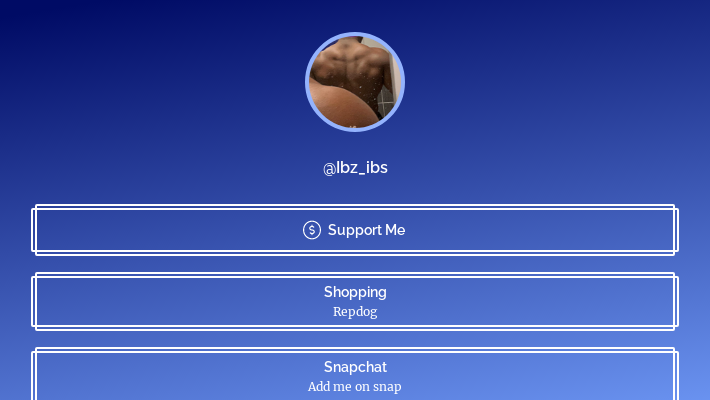Image resolution: width=710 pixels, height=400 pixels.
Task: Open the Shopping Repdog link
Action: 355,301
